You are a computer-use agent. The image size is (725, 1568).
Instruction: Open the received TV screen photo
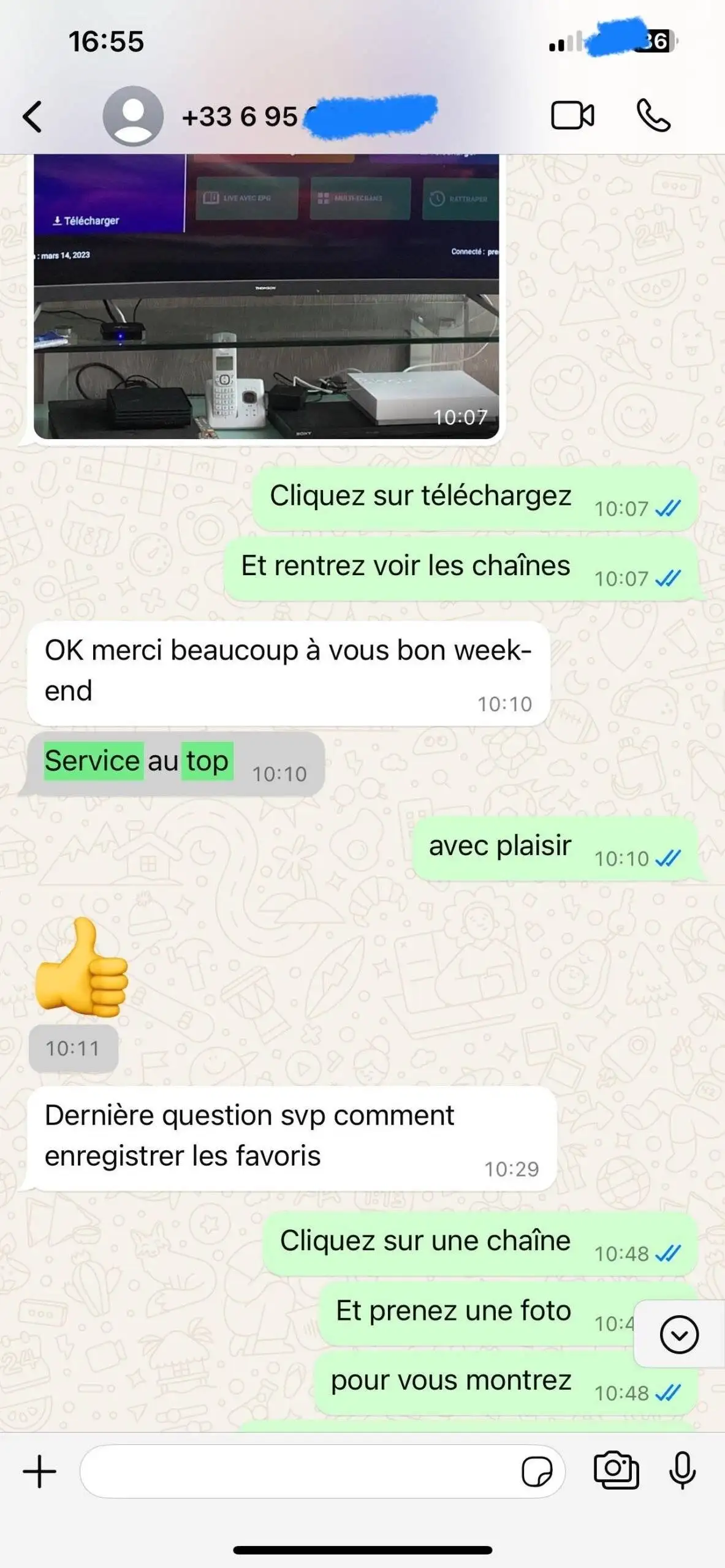(x=266, y=297)
